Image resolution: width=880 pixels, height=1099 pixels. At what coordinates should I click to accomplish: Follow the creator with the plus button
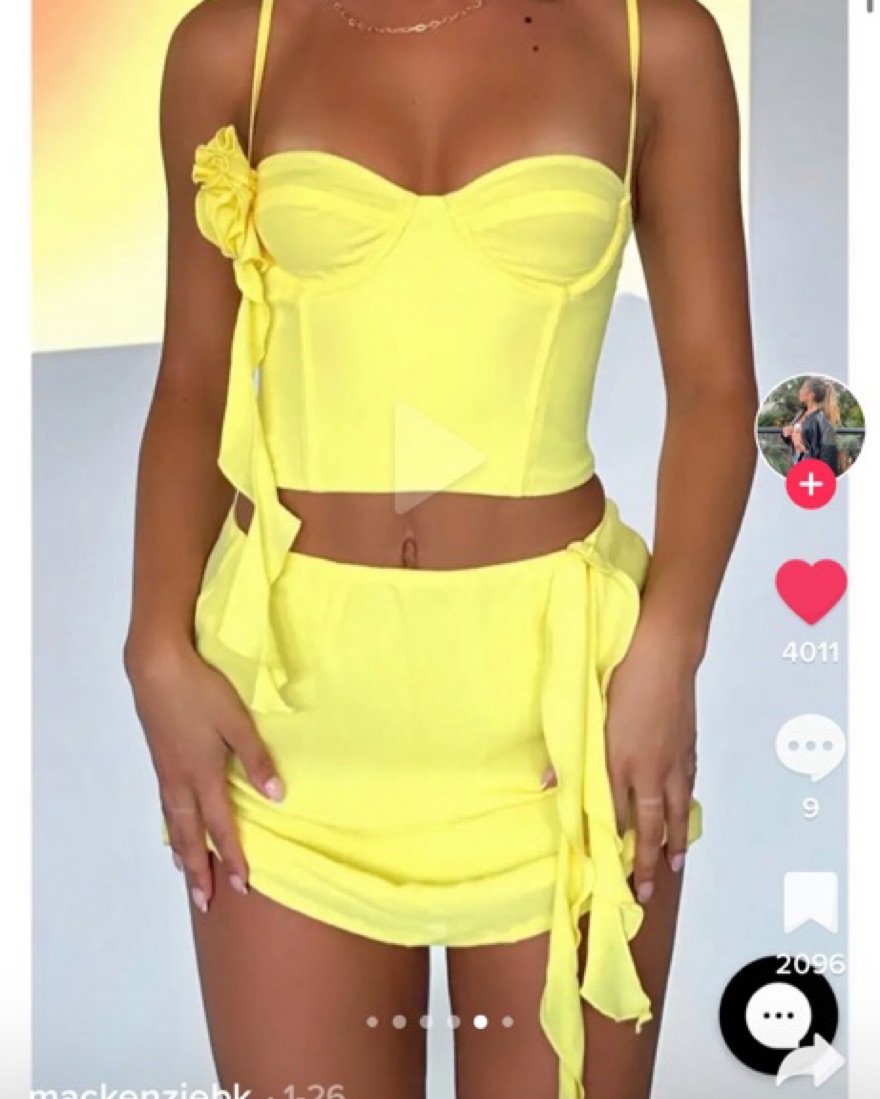811,485
